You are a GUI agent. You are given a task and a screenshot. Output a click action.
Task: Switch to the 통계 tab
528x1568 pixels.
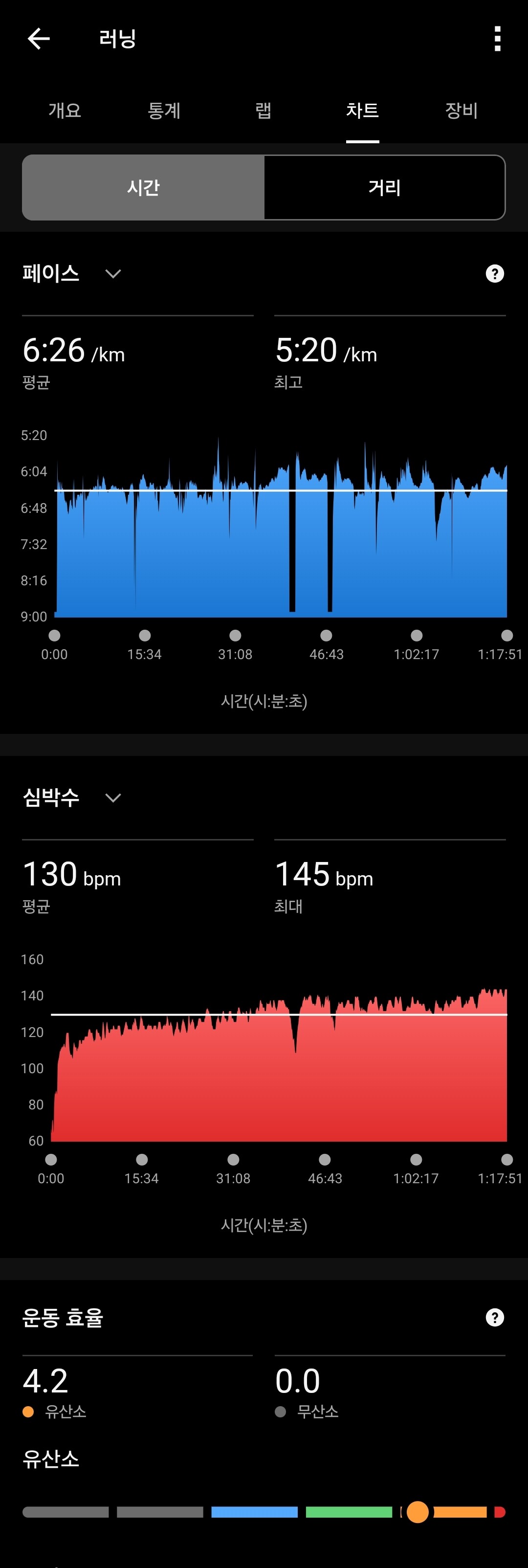(164, 110)
